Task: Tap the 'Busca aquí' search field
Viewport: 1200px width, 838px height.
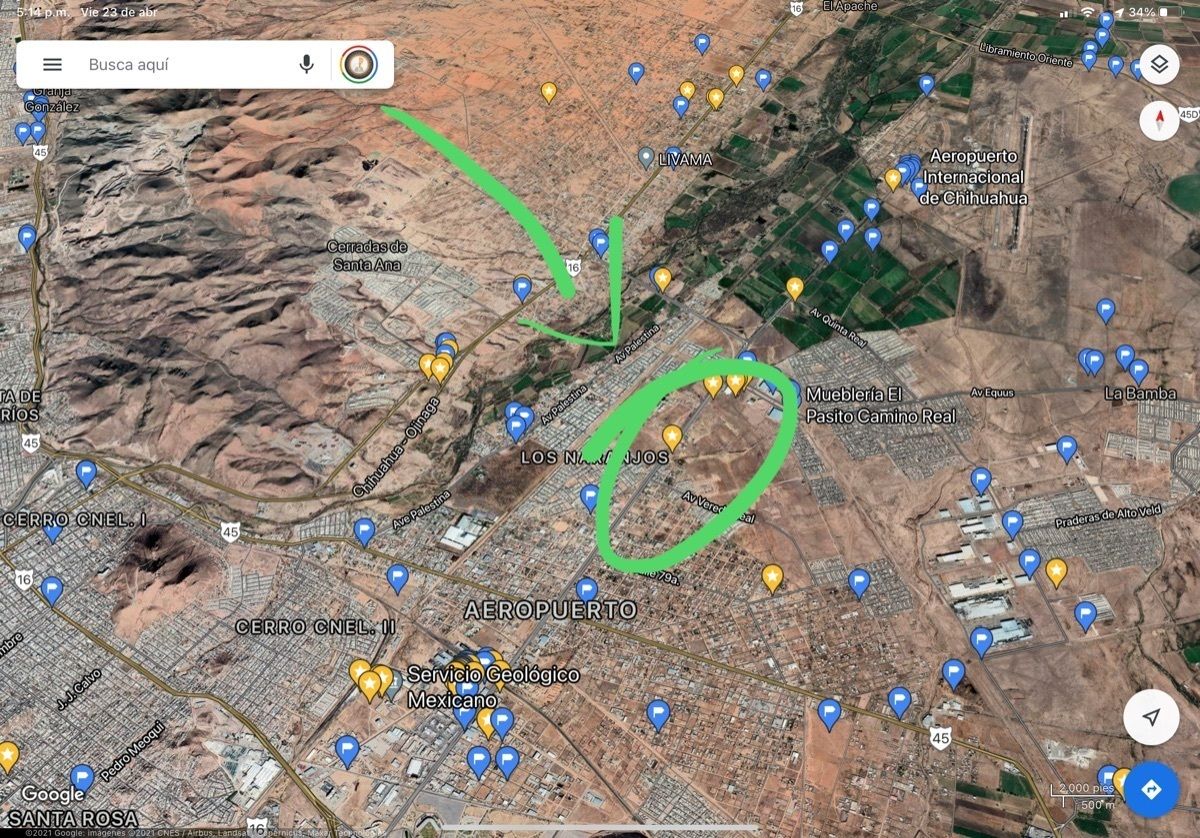Action: [x=180, y=64]
